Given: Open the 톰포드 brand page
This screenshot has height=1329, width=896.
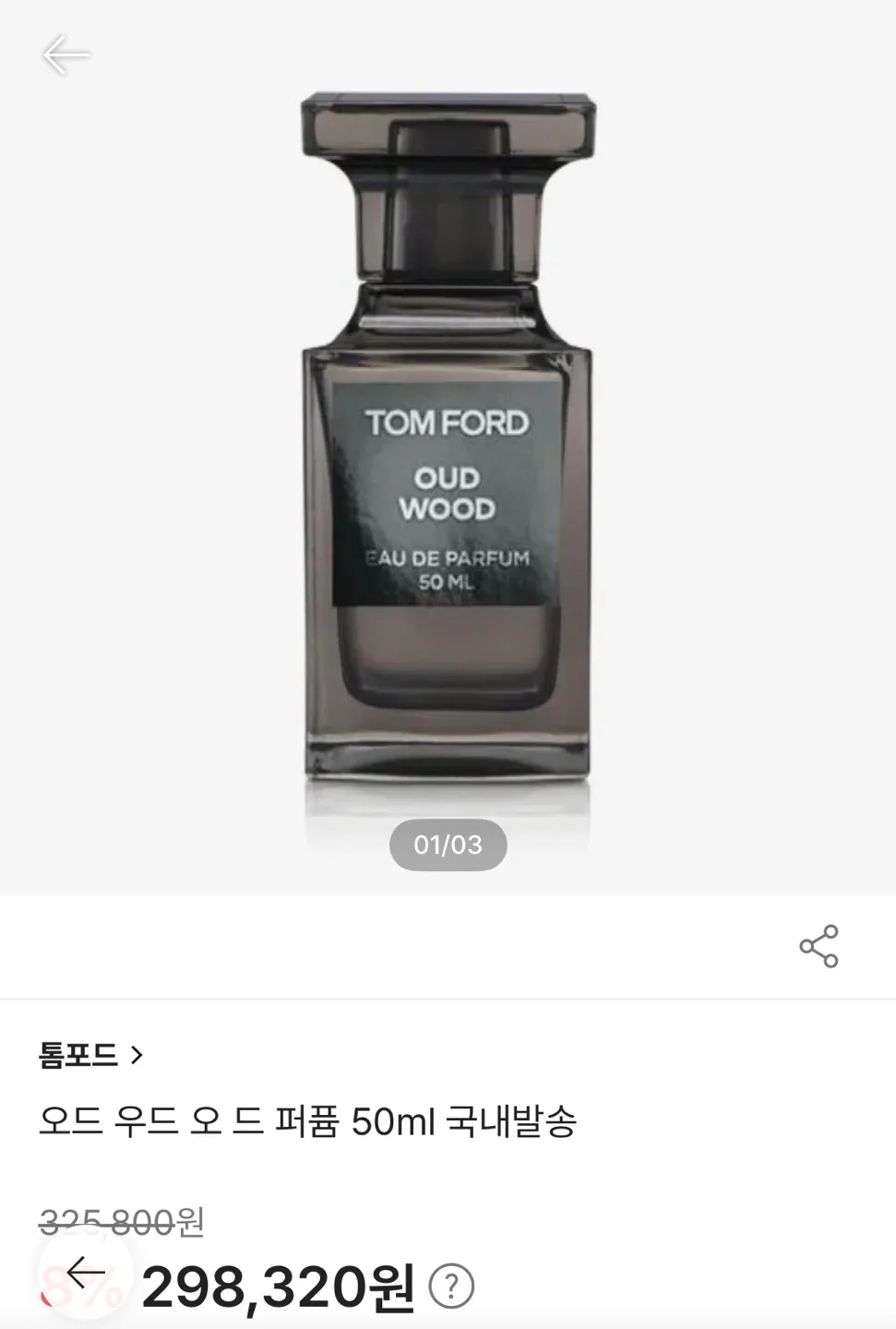Looking at the screenshot, I should point(90,1054).
